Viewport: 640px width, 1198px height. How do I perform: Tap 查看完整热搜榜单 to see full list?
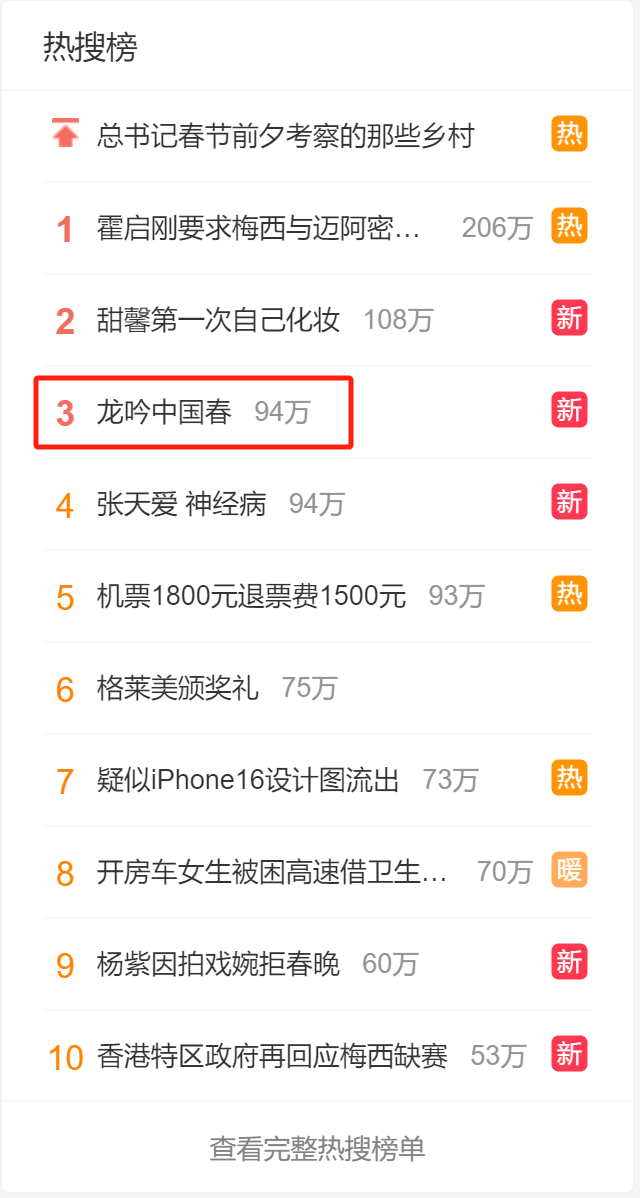point(317,1148)
